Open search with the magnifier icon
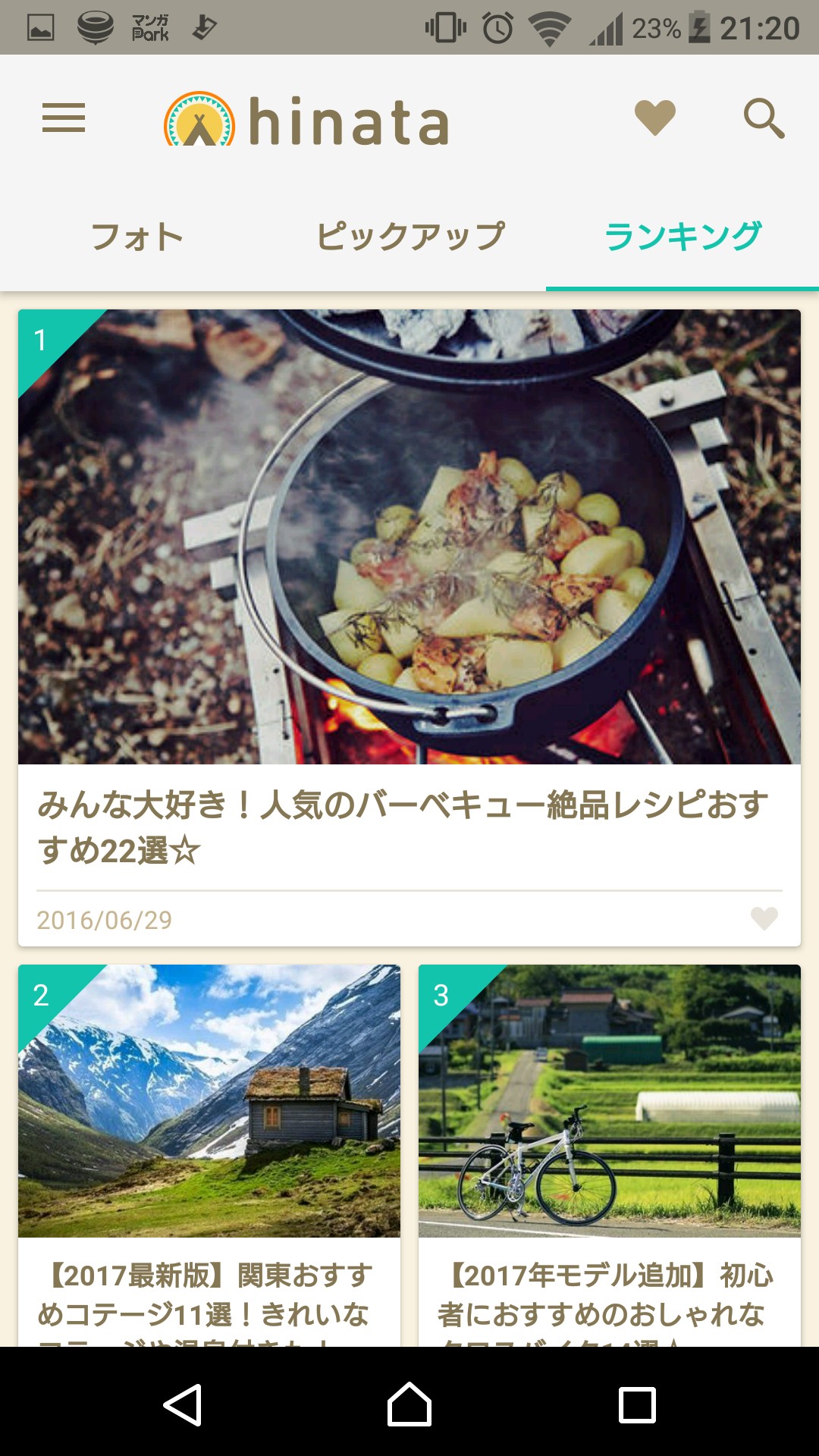819x1456 pixels. coord(763,118)
